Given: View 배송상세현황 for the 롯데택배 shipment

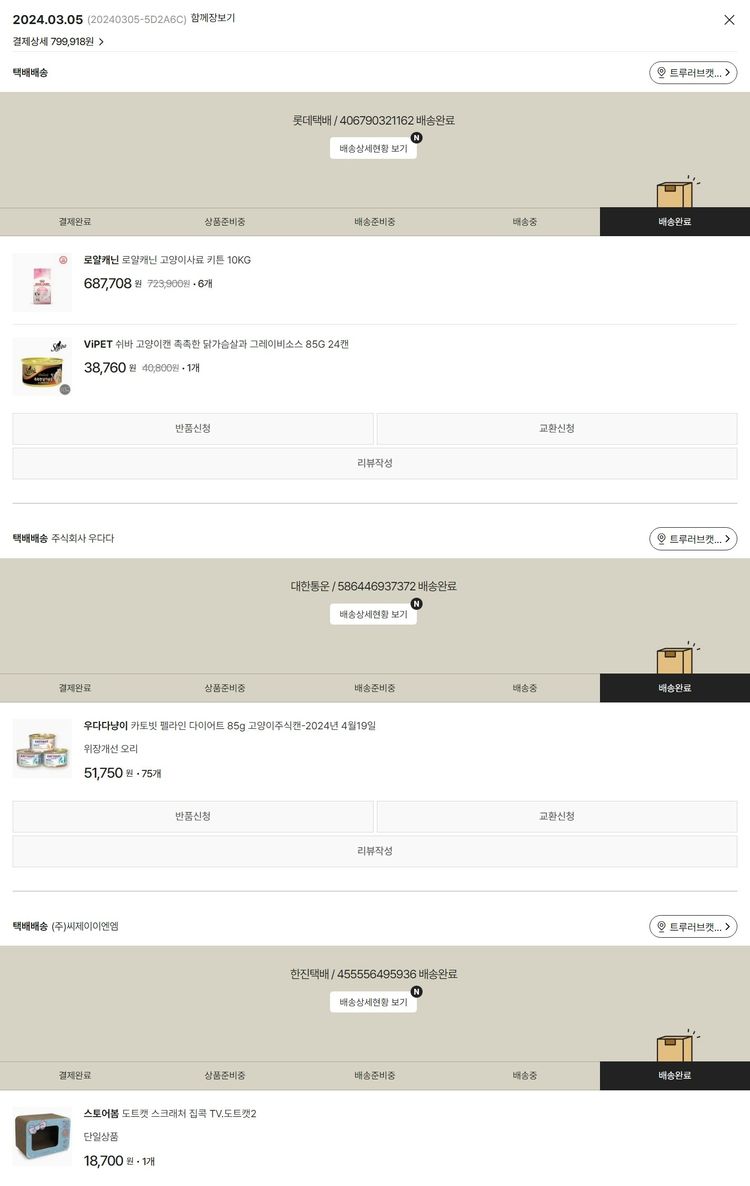Looking at the screenshot, I should coord(373,148).
